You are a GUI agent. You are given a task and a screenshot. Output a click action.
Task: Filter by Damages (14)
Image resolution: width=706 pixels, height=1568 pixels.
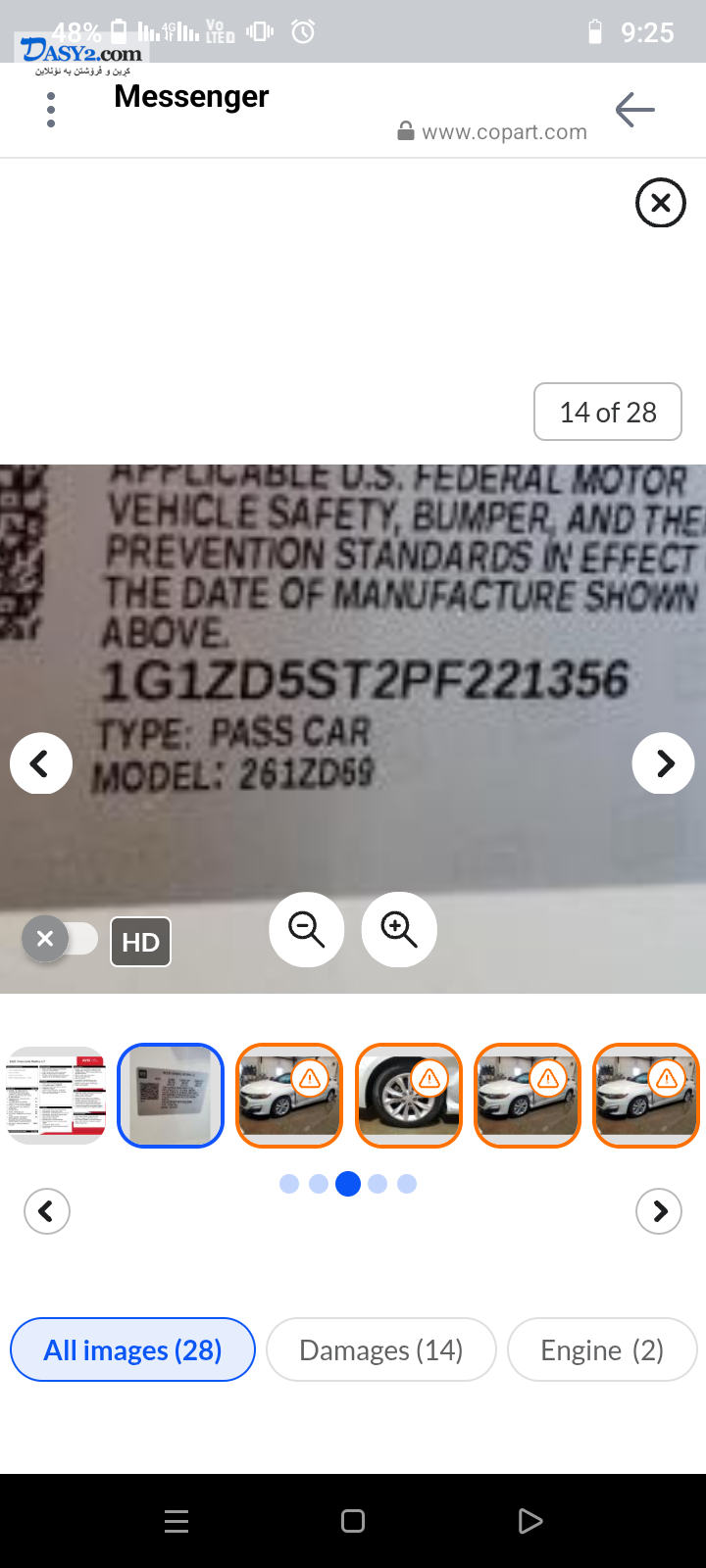pyautogui.click(x=381, y=1349)
